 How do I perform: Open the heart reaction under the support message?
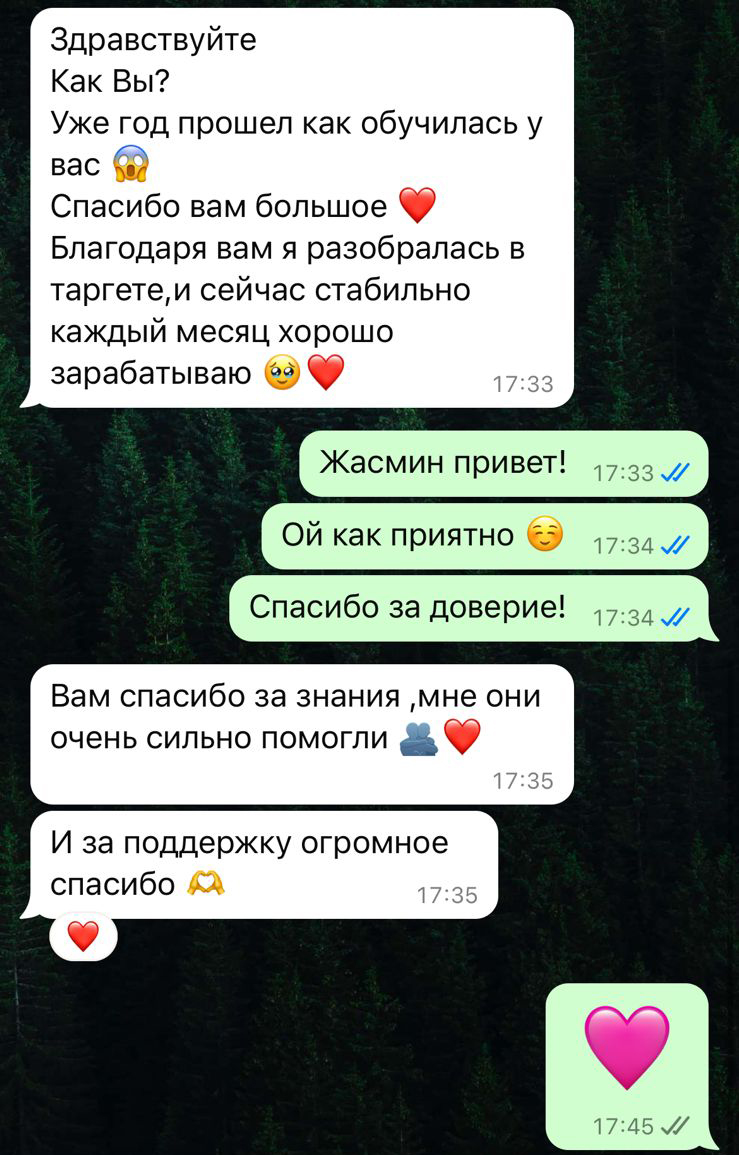point(83,936)
